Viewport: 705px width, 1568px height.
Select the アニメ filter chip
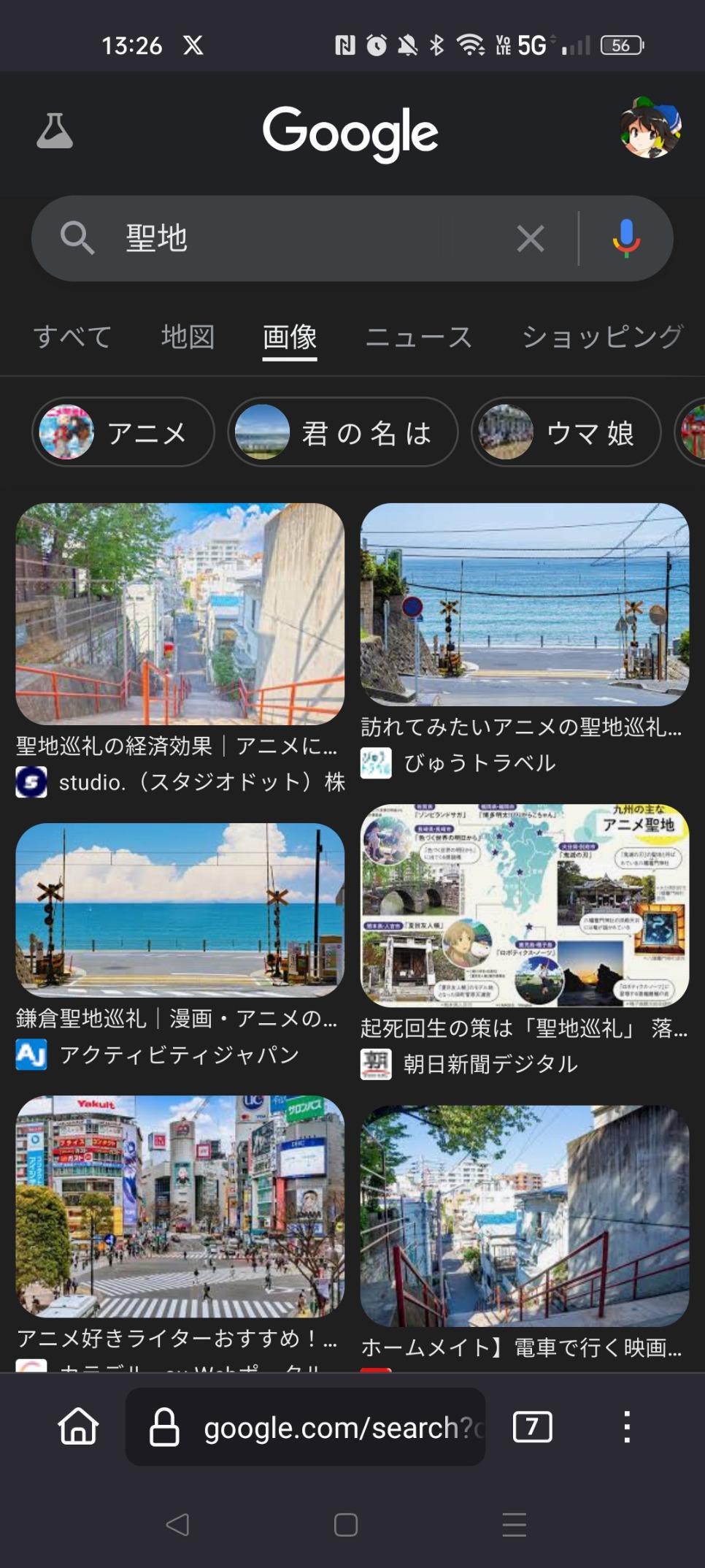[x=123, y=432]
